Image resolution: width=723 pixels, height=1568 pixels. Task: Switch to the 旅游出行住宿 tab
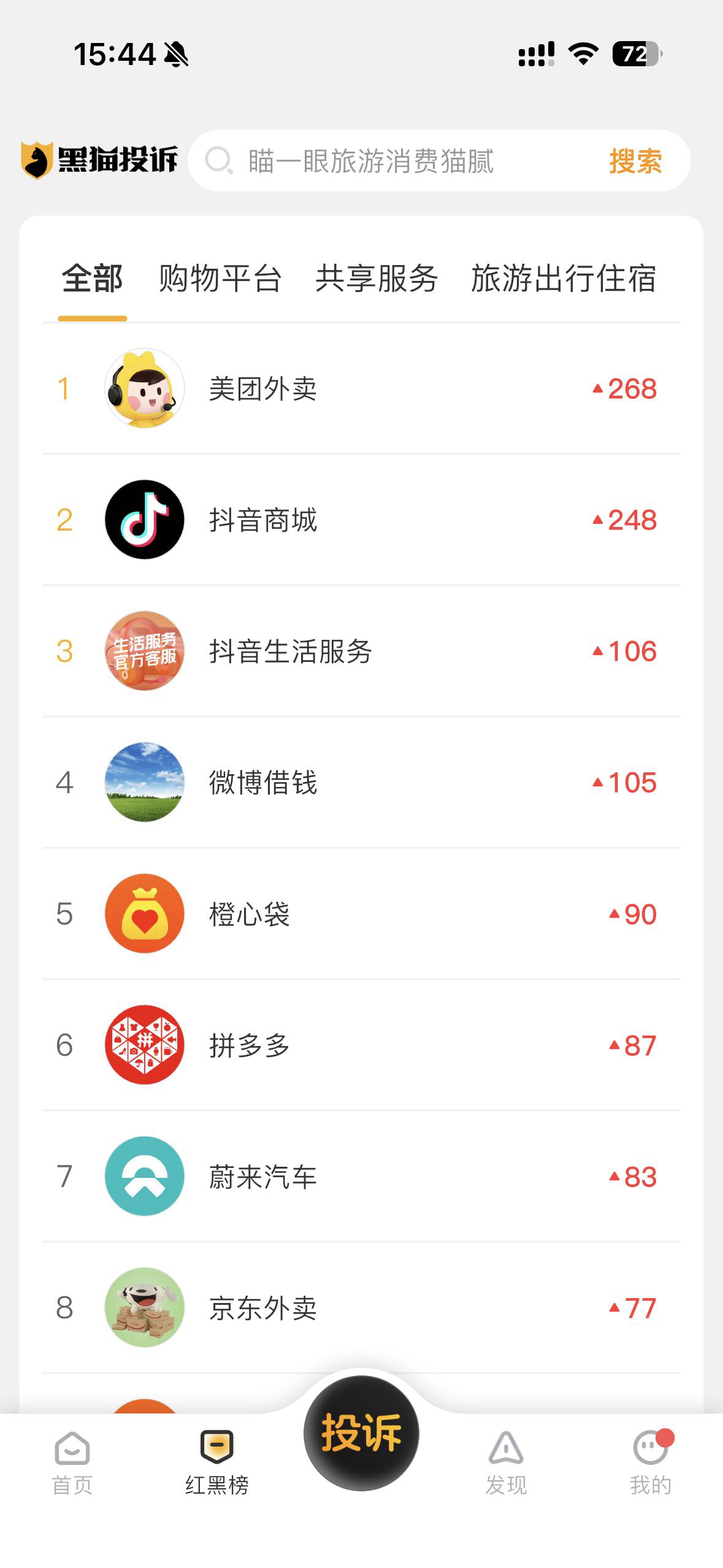click(564, 279)
